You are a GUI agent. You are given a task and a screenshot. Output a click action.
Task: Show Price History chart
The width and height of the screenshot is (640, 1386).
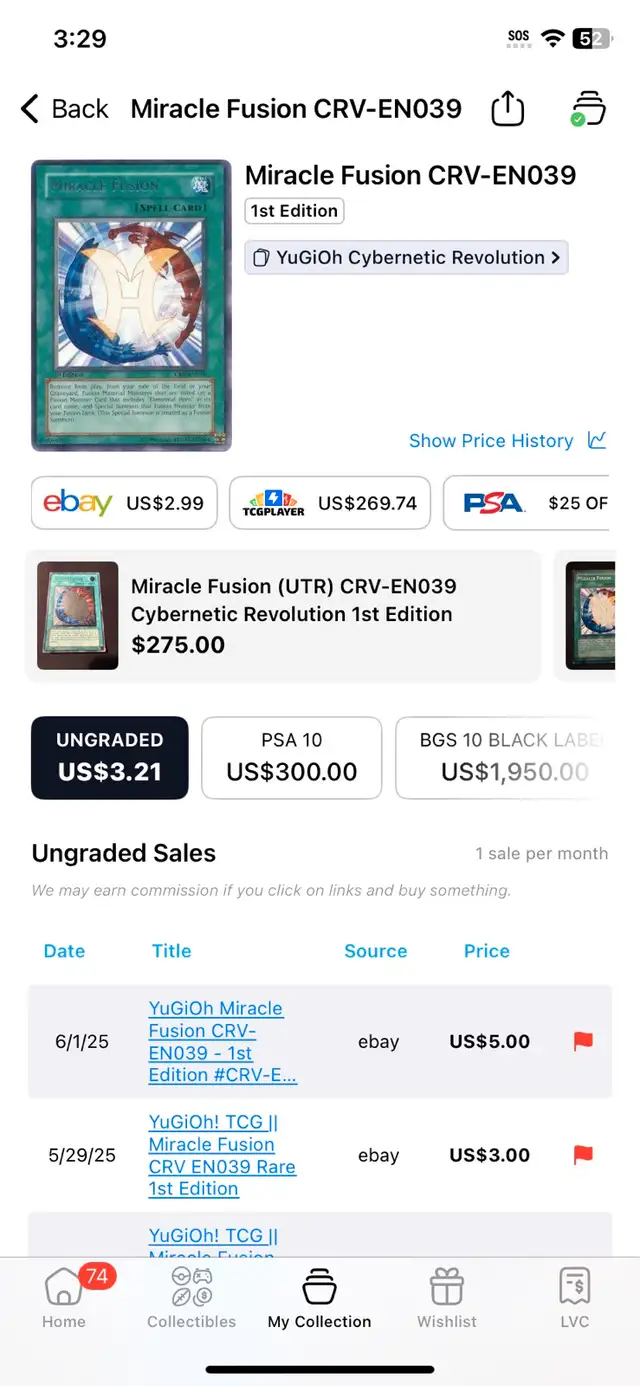[x=508, y=441]
